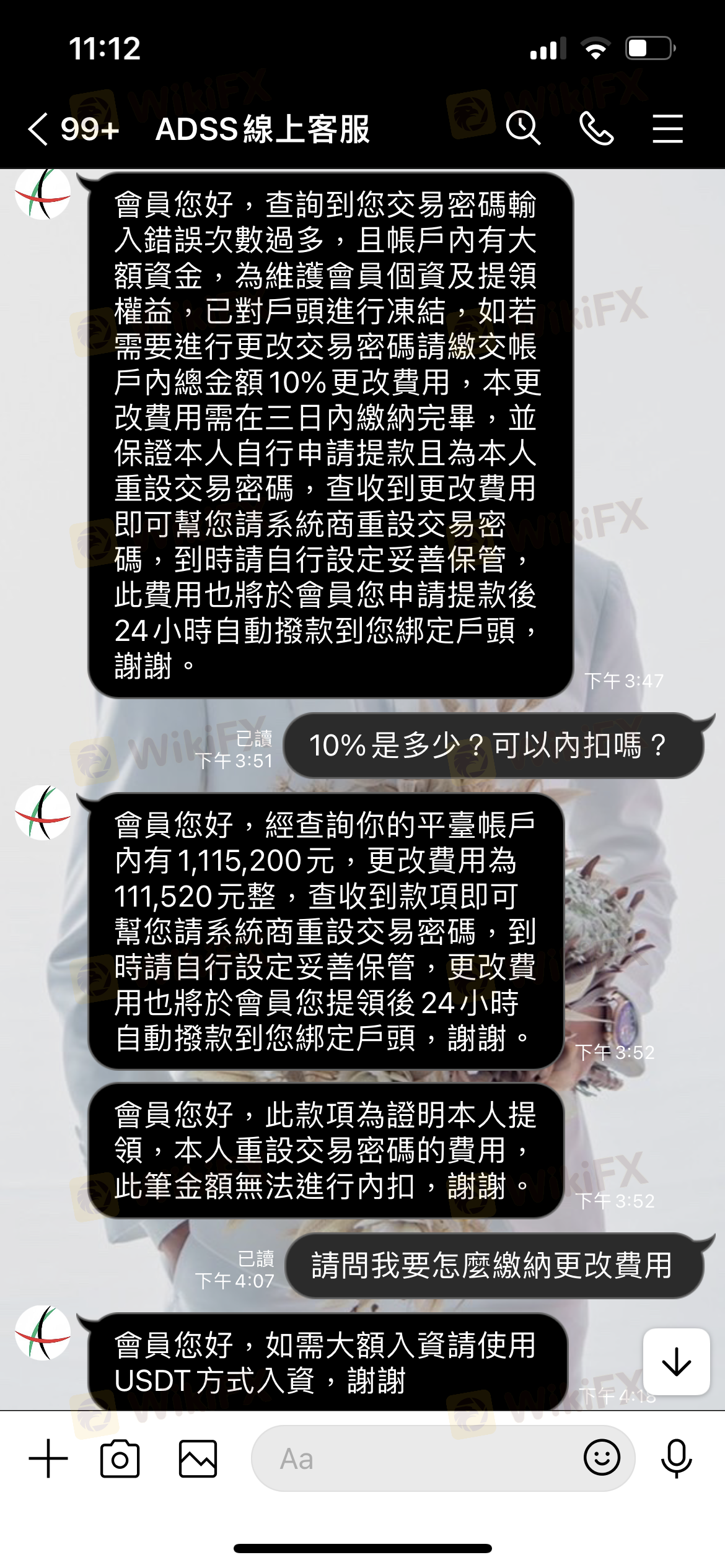
Task: Open the plus attachment options
Action: [x=48, y=1458]
